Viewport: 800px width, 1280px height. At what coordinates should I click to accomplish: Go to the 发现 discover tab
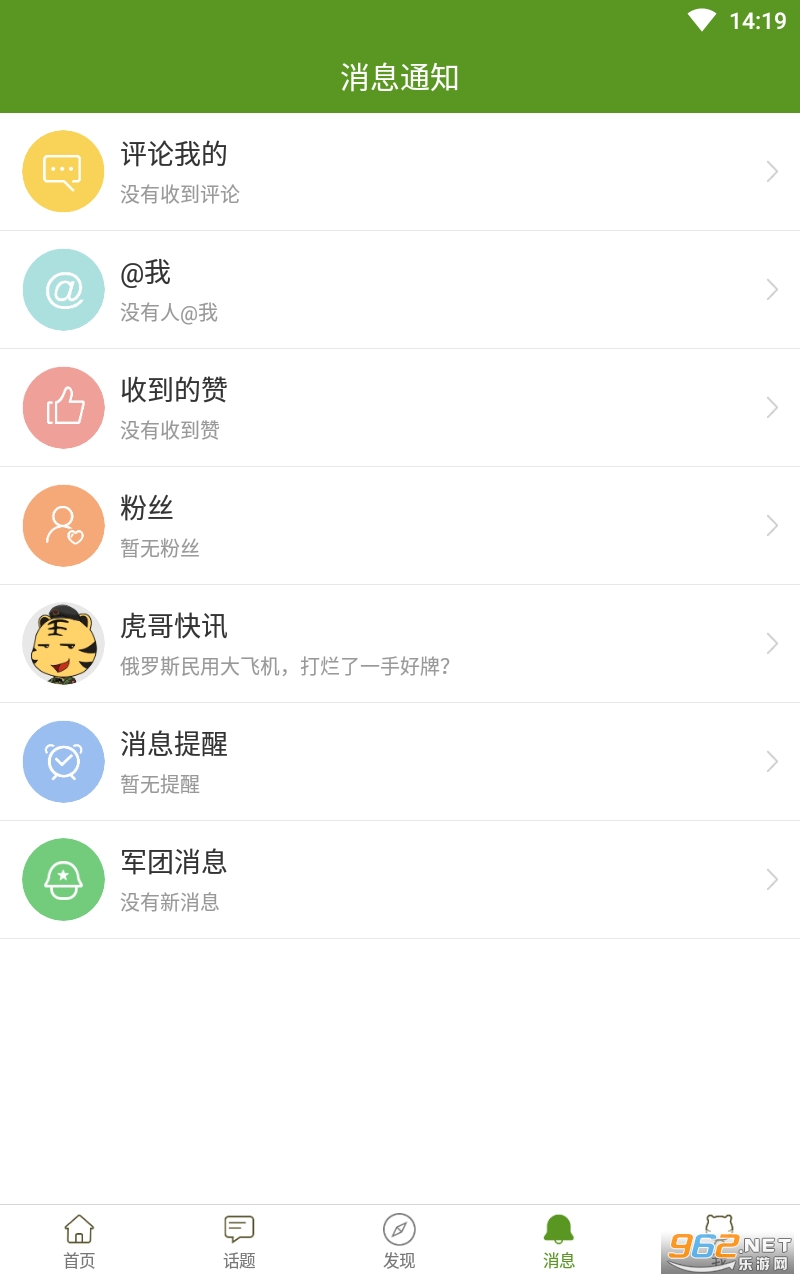pyautogui.click(x=399, y=1242)
